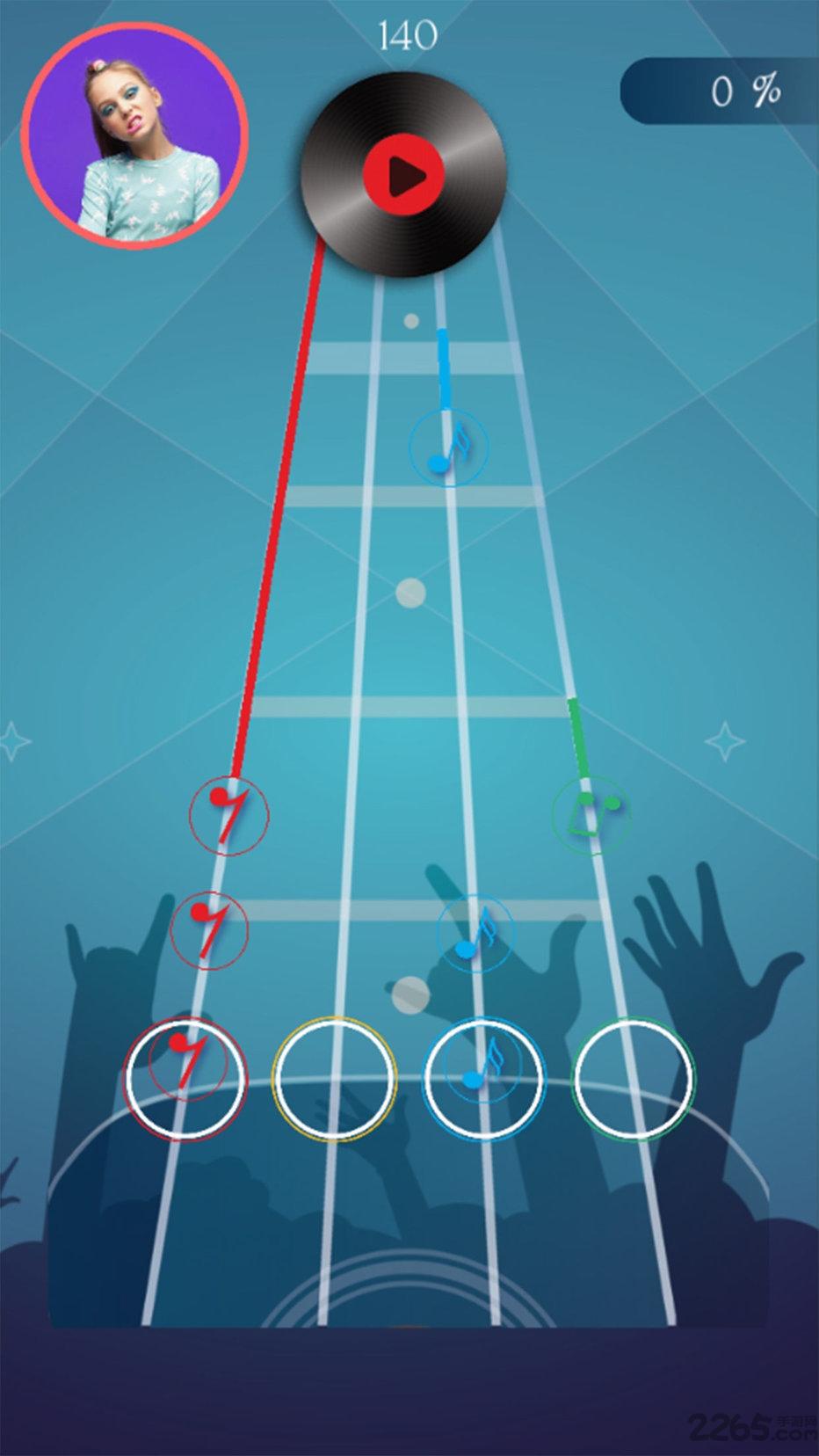The image size is (819, 1456).
Task: Hit the blue lane tap circle
Action: [483, 1078]
